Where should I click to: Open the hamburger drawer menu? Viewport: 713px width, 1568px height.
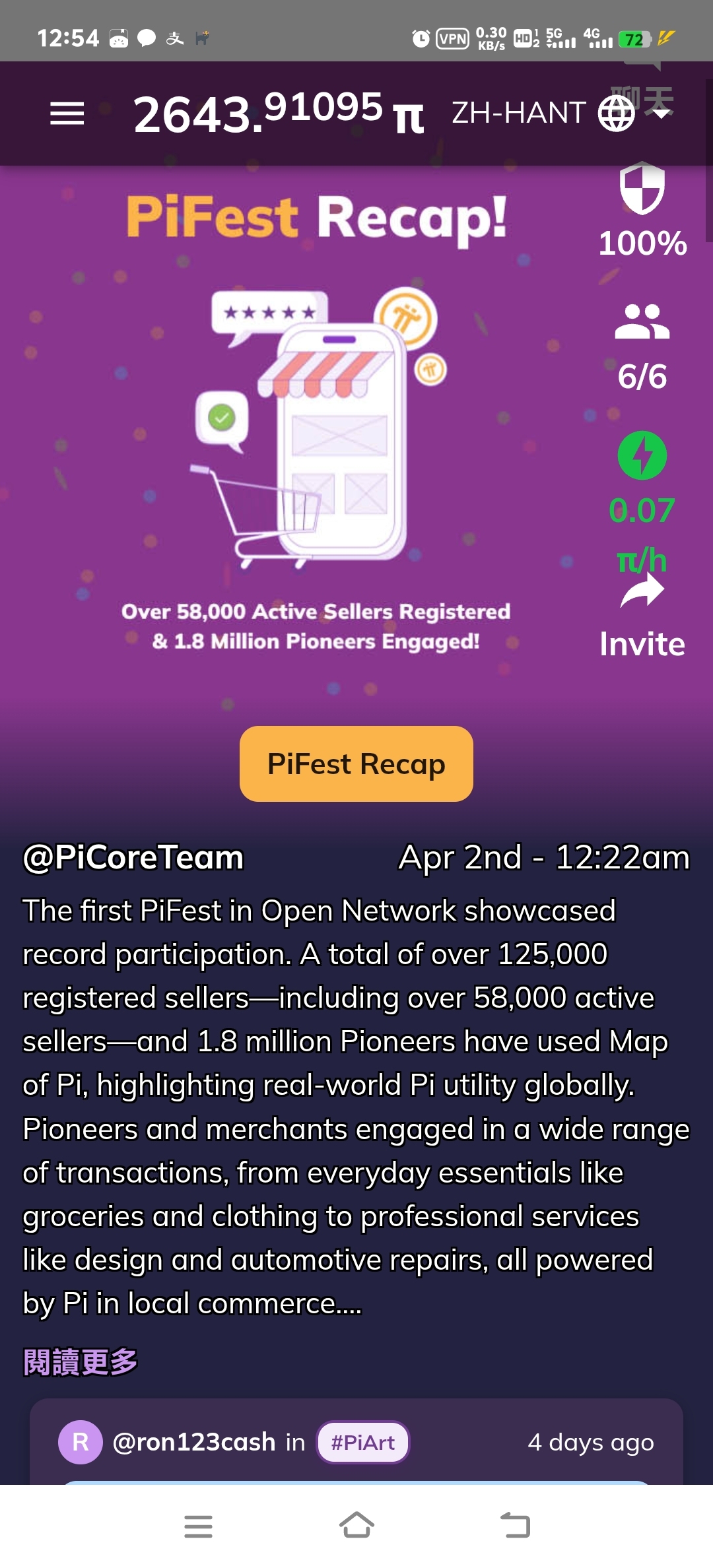coord(67,114)
